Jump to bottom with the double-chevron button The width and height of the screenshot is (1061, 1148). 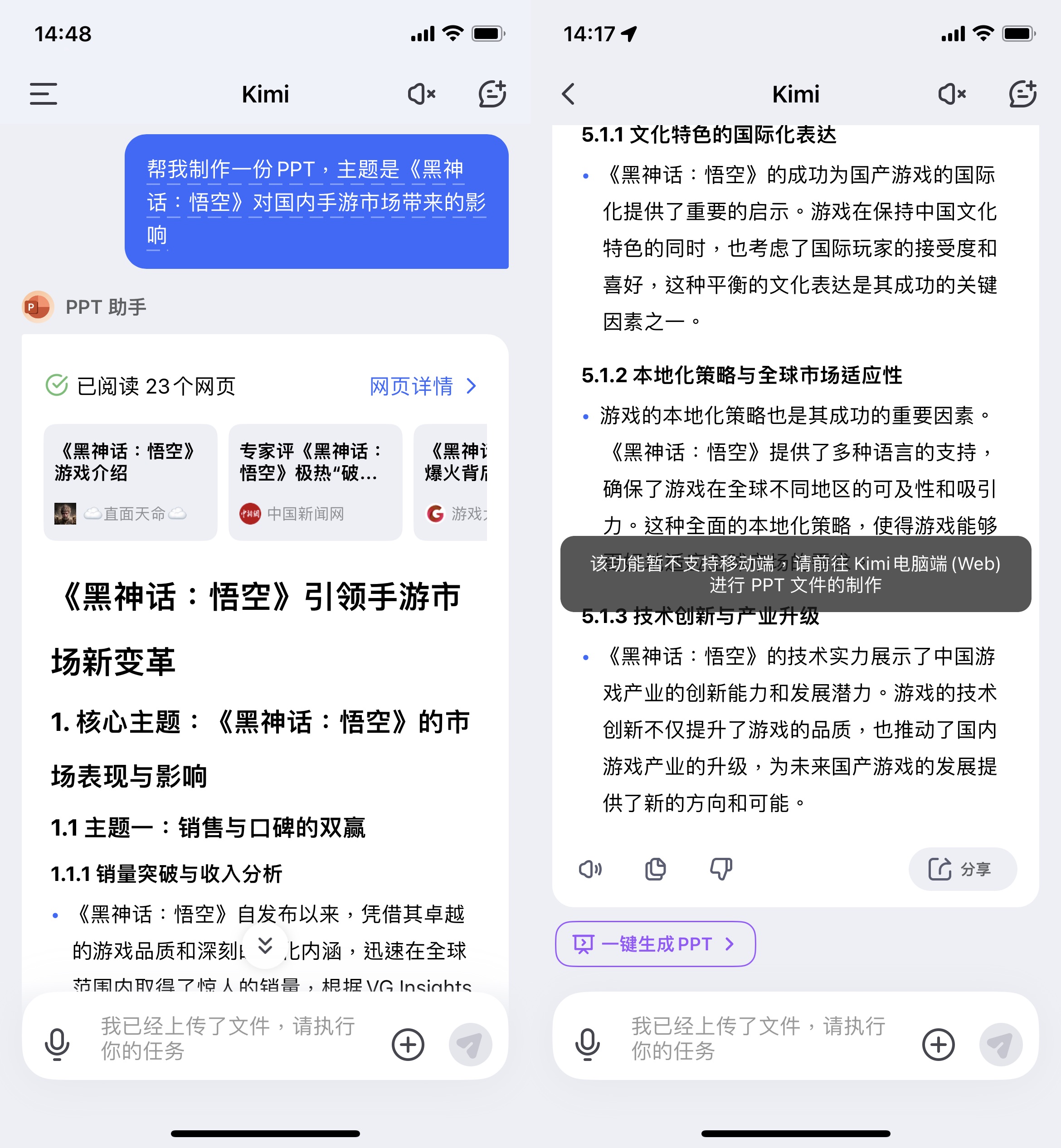coord(265,945)
